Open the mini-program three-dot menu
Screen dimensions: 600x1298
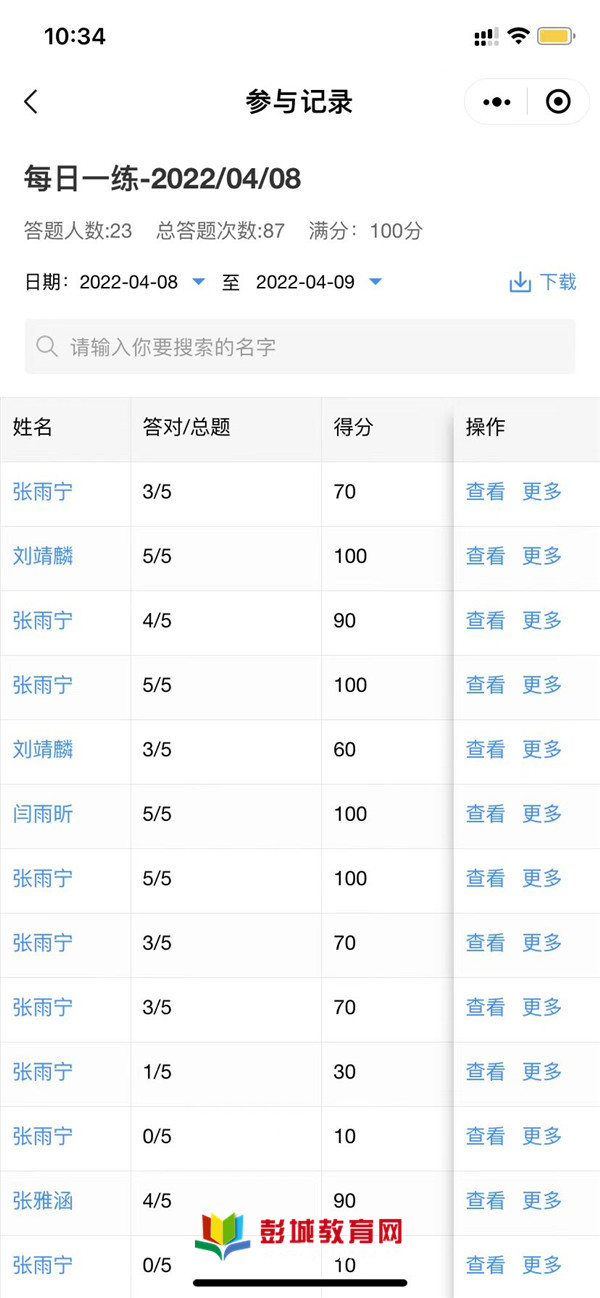496,102
